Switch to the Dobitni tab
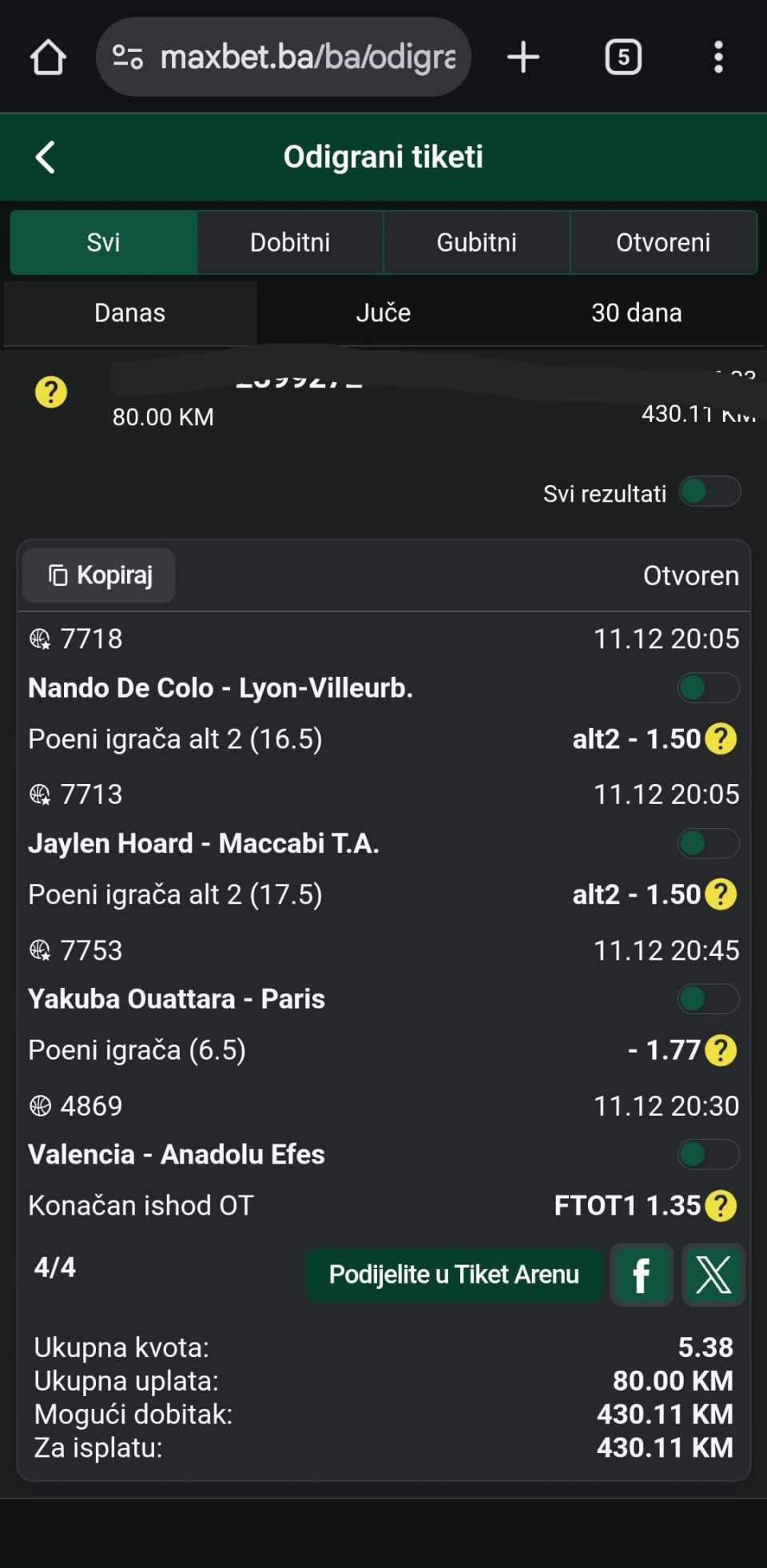The height and width of the screenshot is (1568, 767). pyautogui.click(x=290, y=243)
